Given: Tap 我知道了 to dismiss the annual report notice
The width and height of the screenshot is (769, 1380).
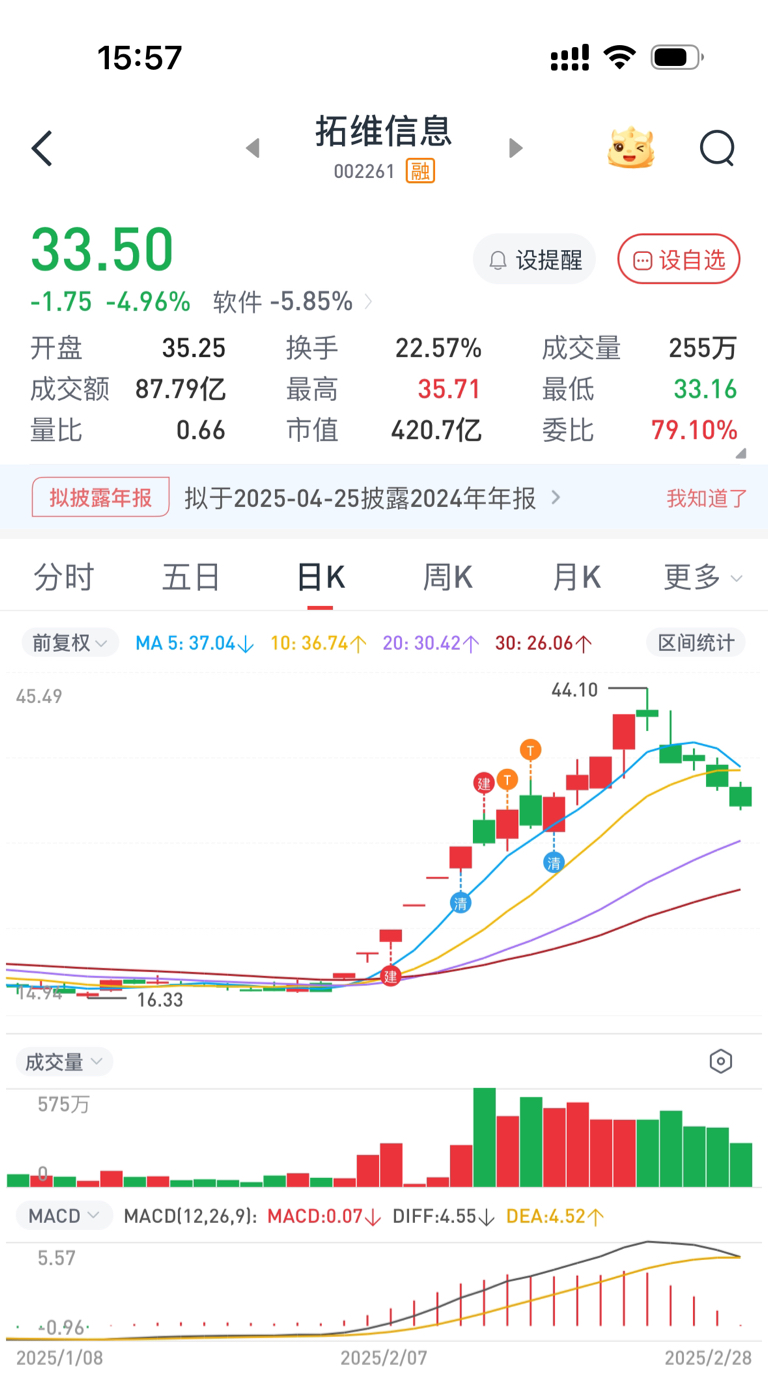Looking at the screenshot, I should coord(705,499).
